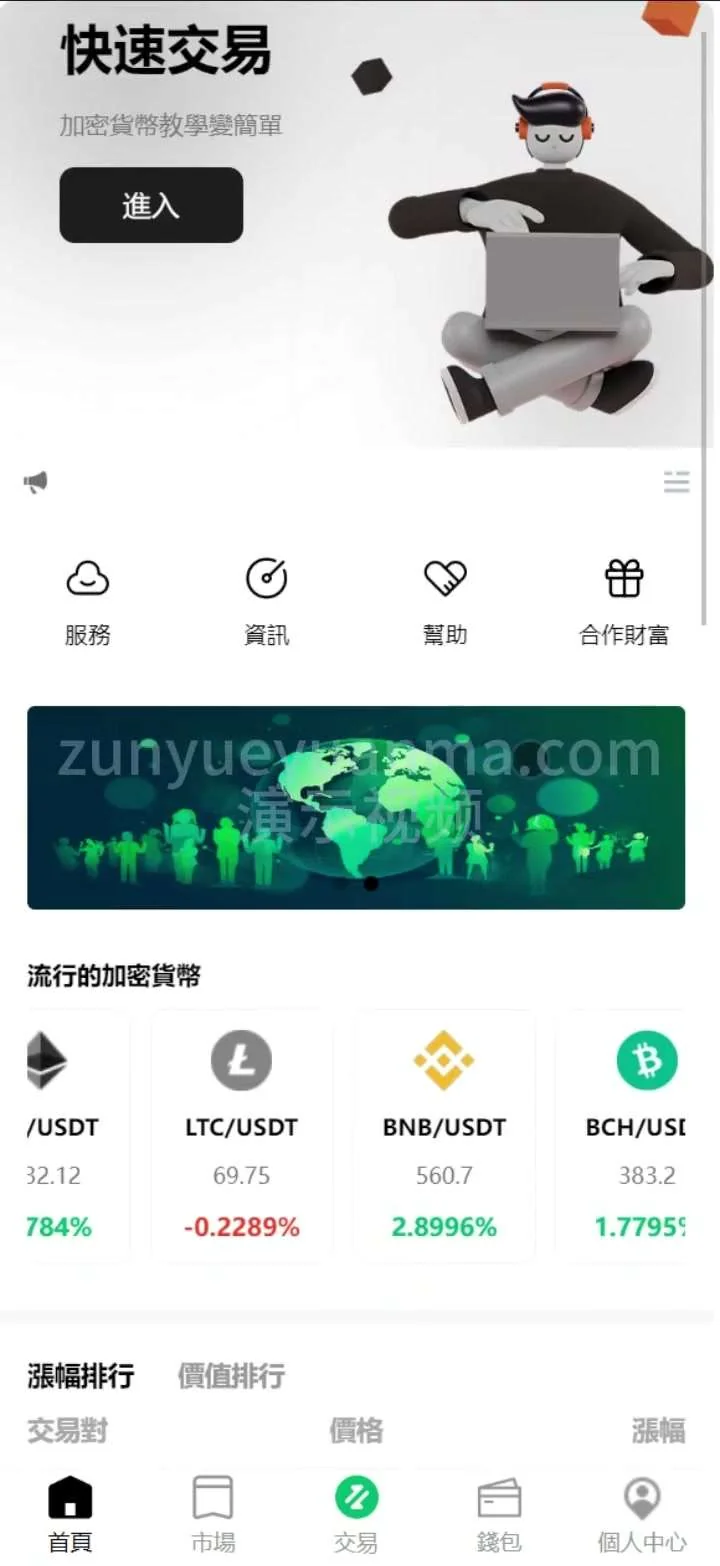Open the 錢包 tab
Screen dimensions: 720x1566
[x=499, y=1514]
